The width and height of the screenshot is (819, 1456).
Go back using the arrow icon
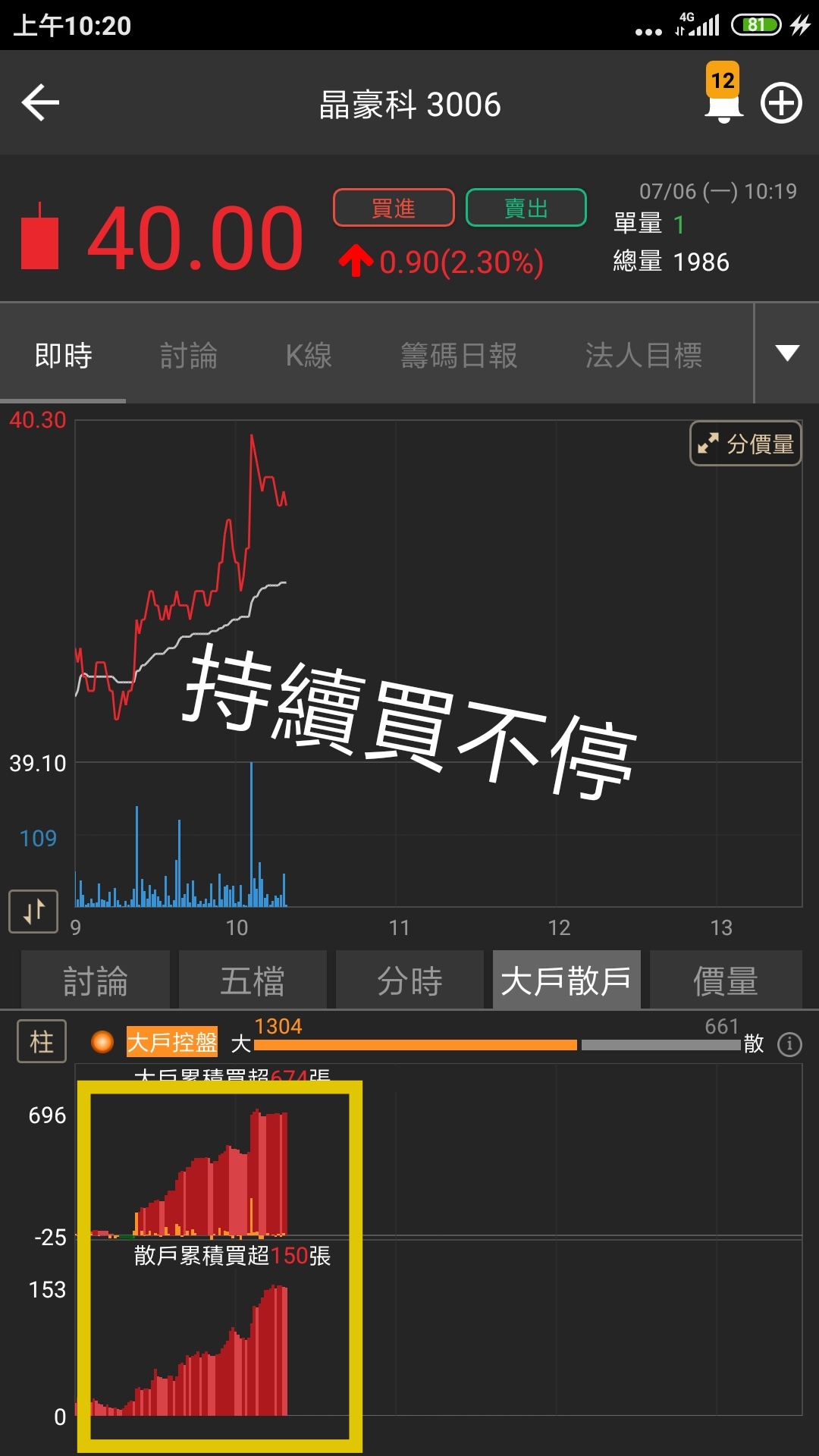tap(41, 103)
